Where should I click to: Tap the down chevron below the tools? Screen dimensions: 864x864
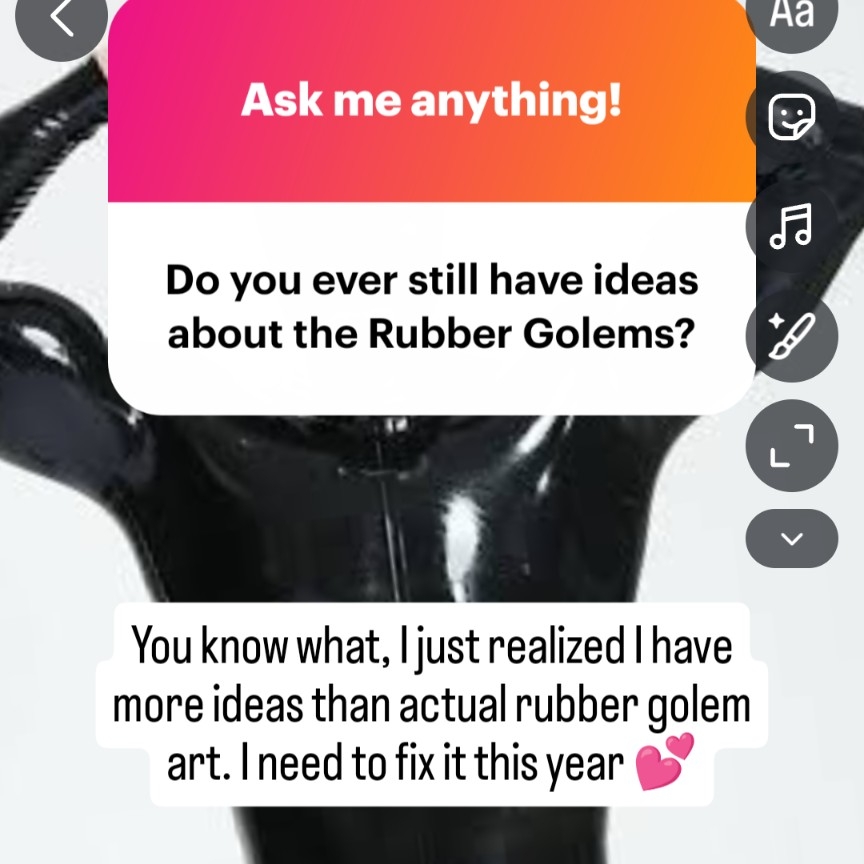coord(791,538)
